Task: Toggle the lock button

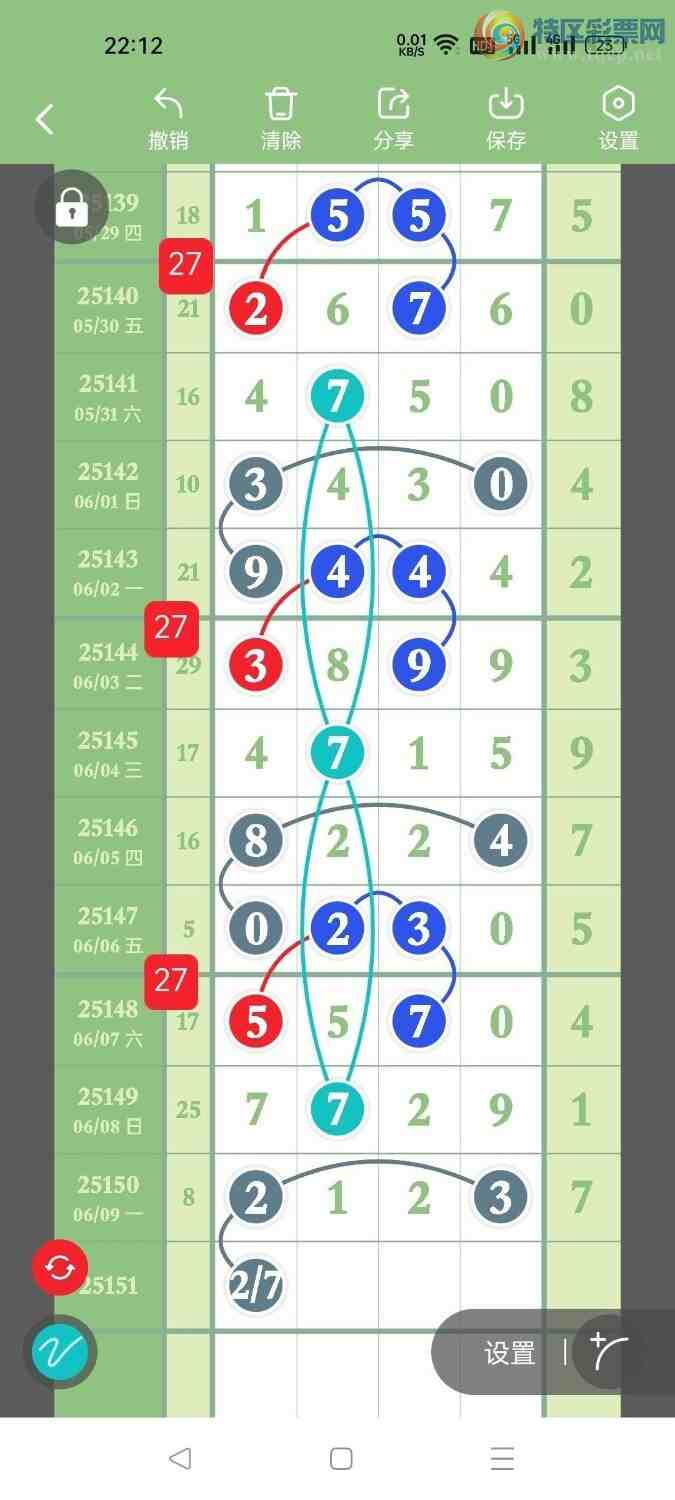Action: pos(71,207)
